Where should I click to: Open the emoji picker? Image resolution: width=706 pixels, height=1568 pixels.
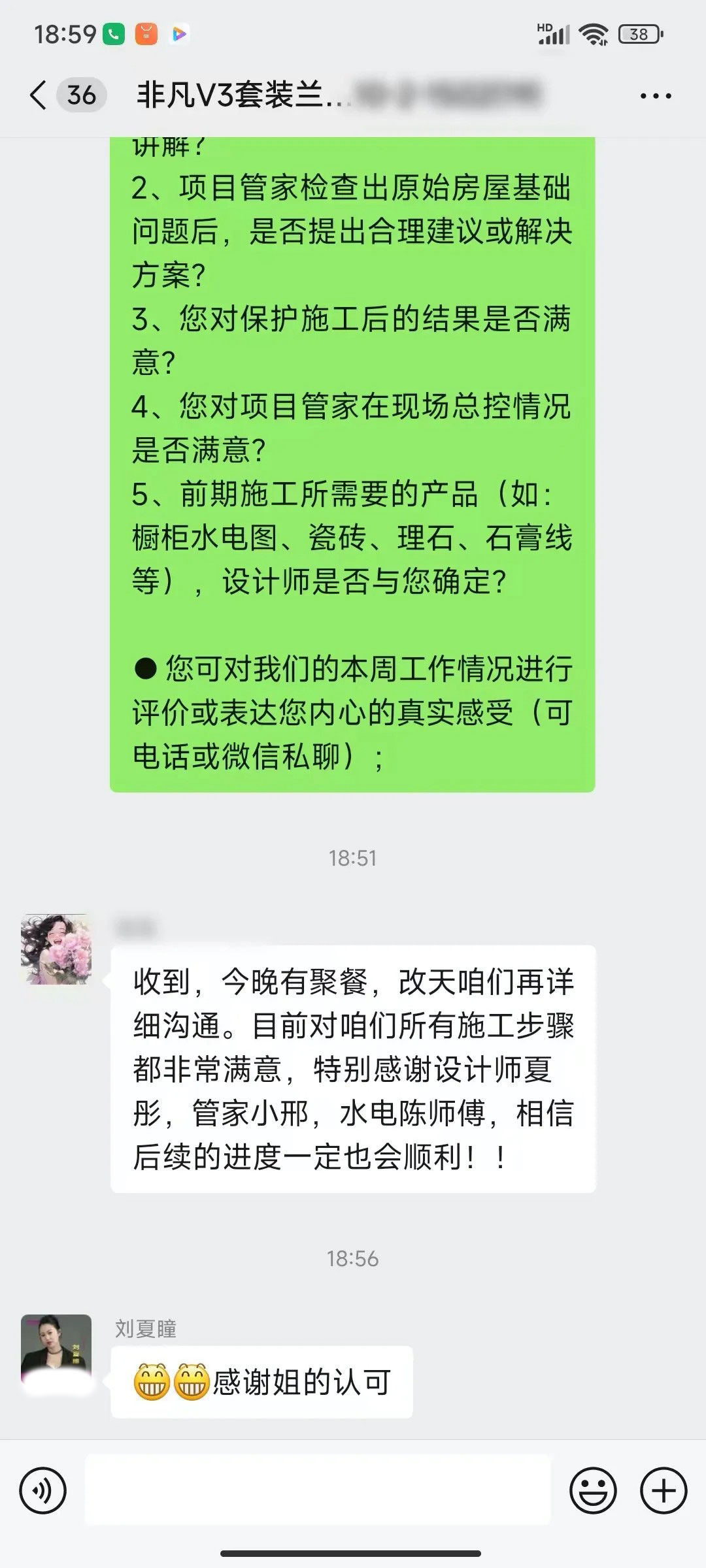(x=593, y=1491)
